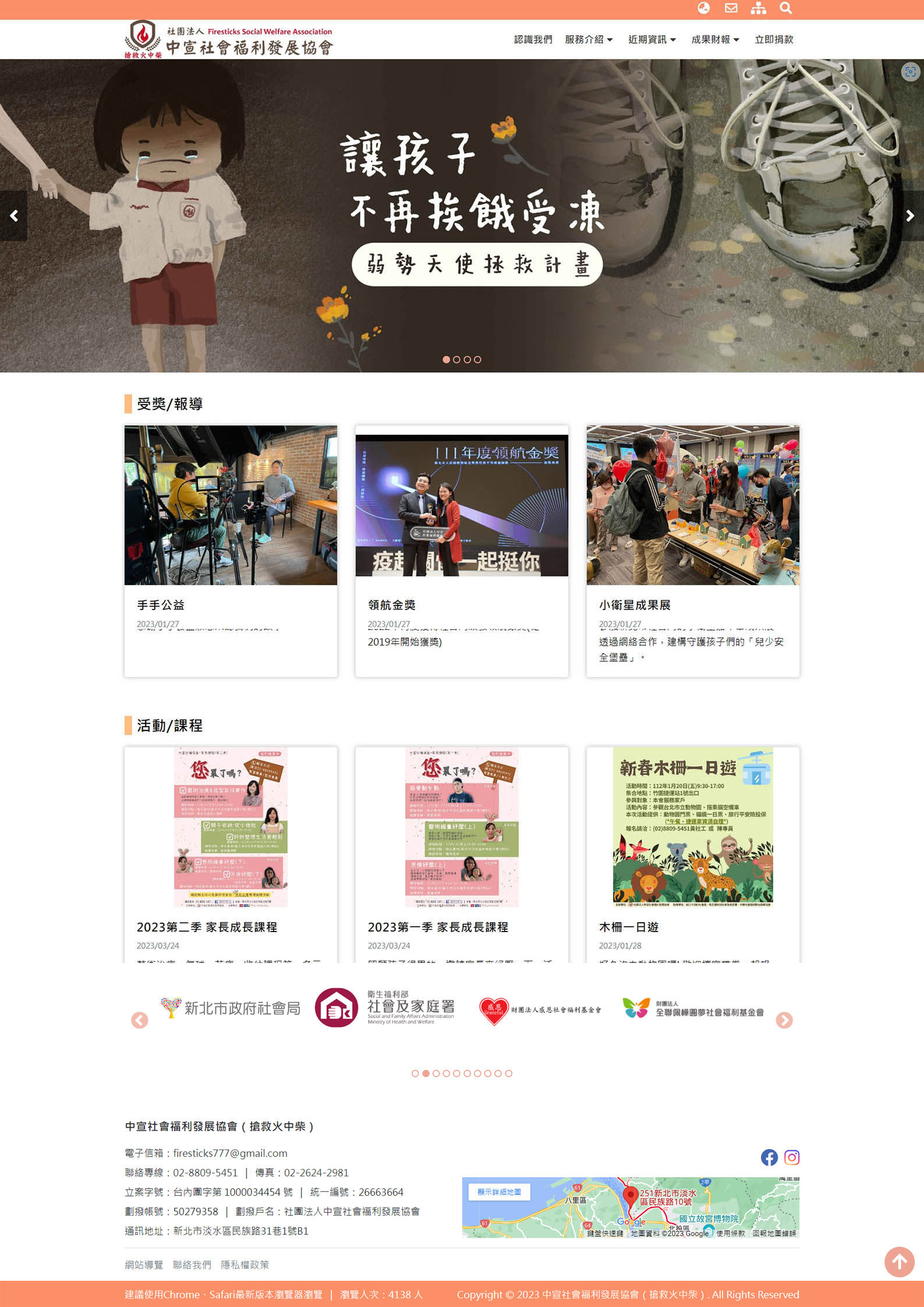Image resolution: width=924 pixels, height=1307 pixels.
Task: Select the second carousel indicator dot
Action: click(x=457, y=360)
